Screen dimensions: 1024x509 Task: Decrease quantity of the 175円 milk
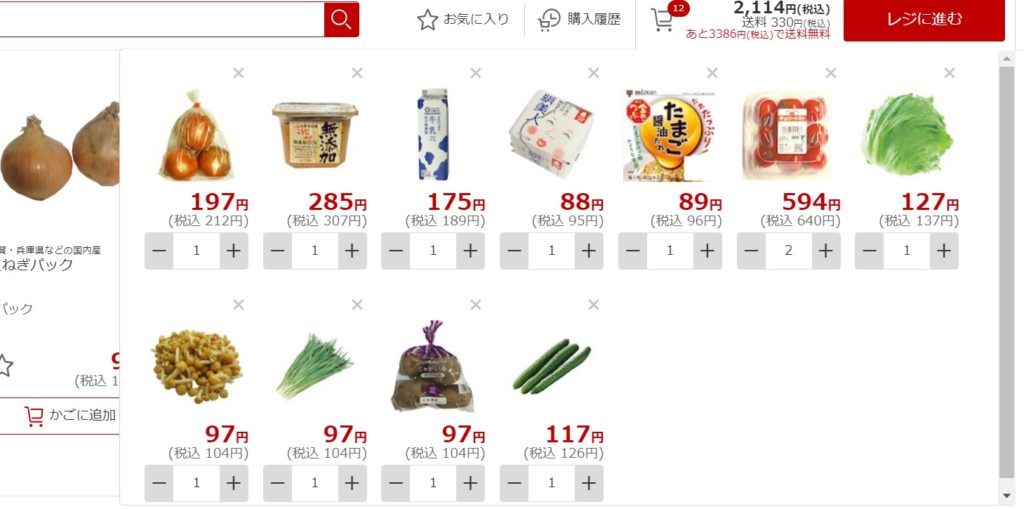click(396, 251)
